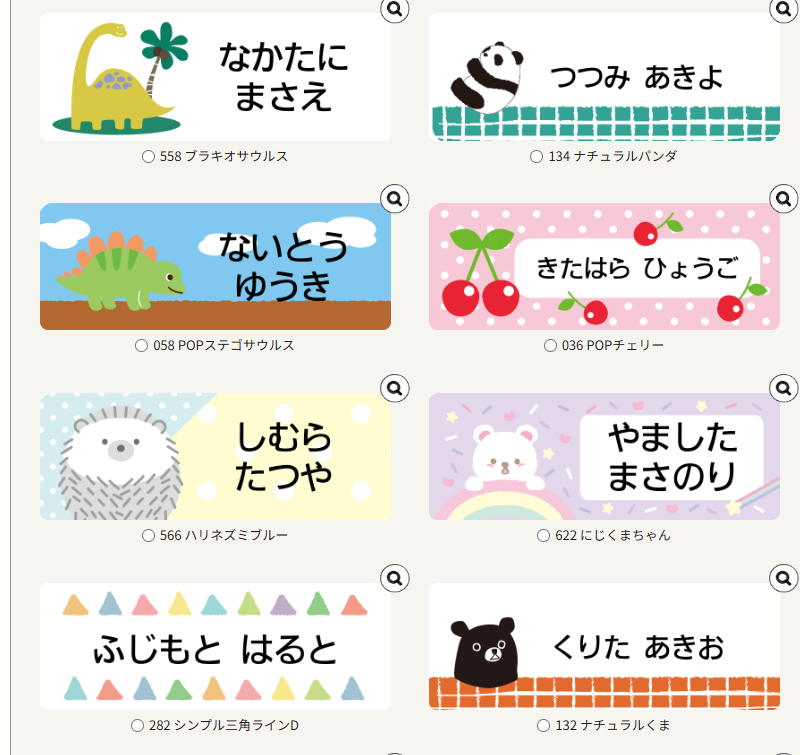
Task: Enlarge the ブラキオサウルス design with magnifier icon
Action: [x=394, y=10]
